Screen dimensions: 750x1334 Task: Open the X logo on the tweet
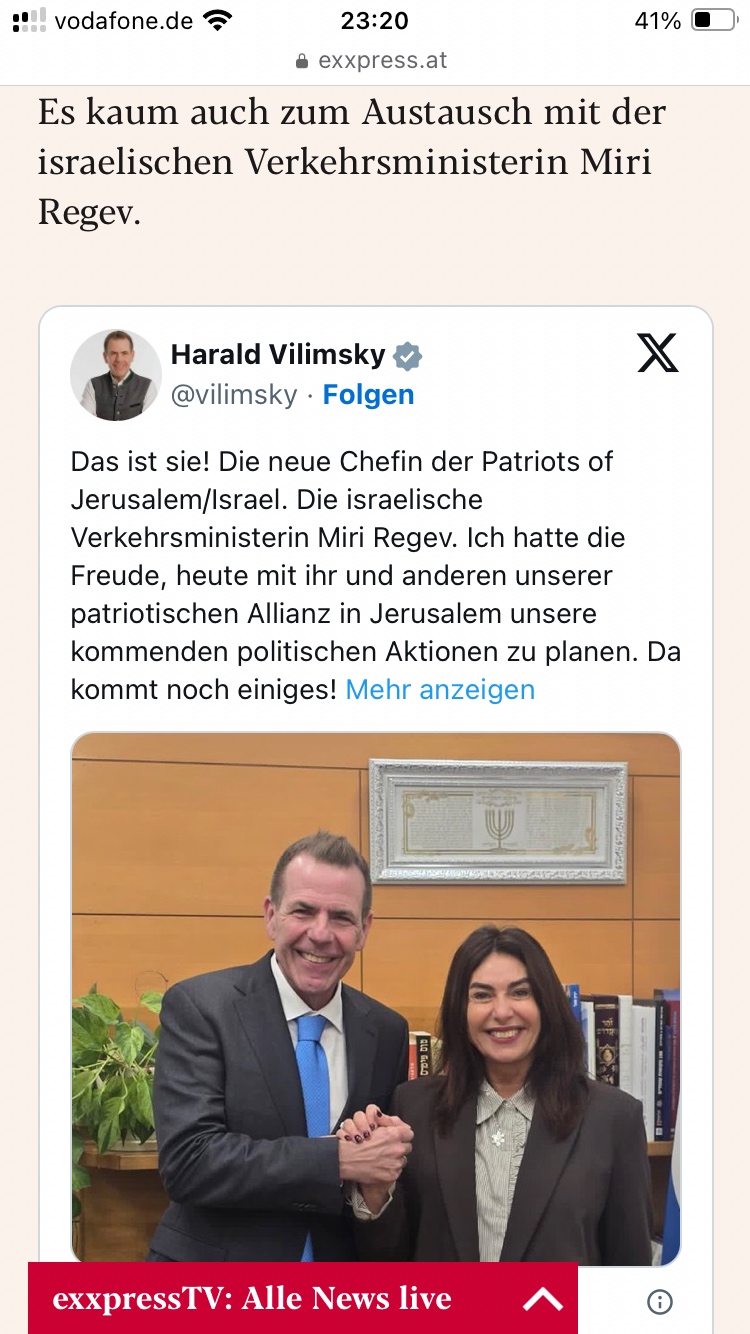(657, 353)
